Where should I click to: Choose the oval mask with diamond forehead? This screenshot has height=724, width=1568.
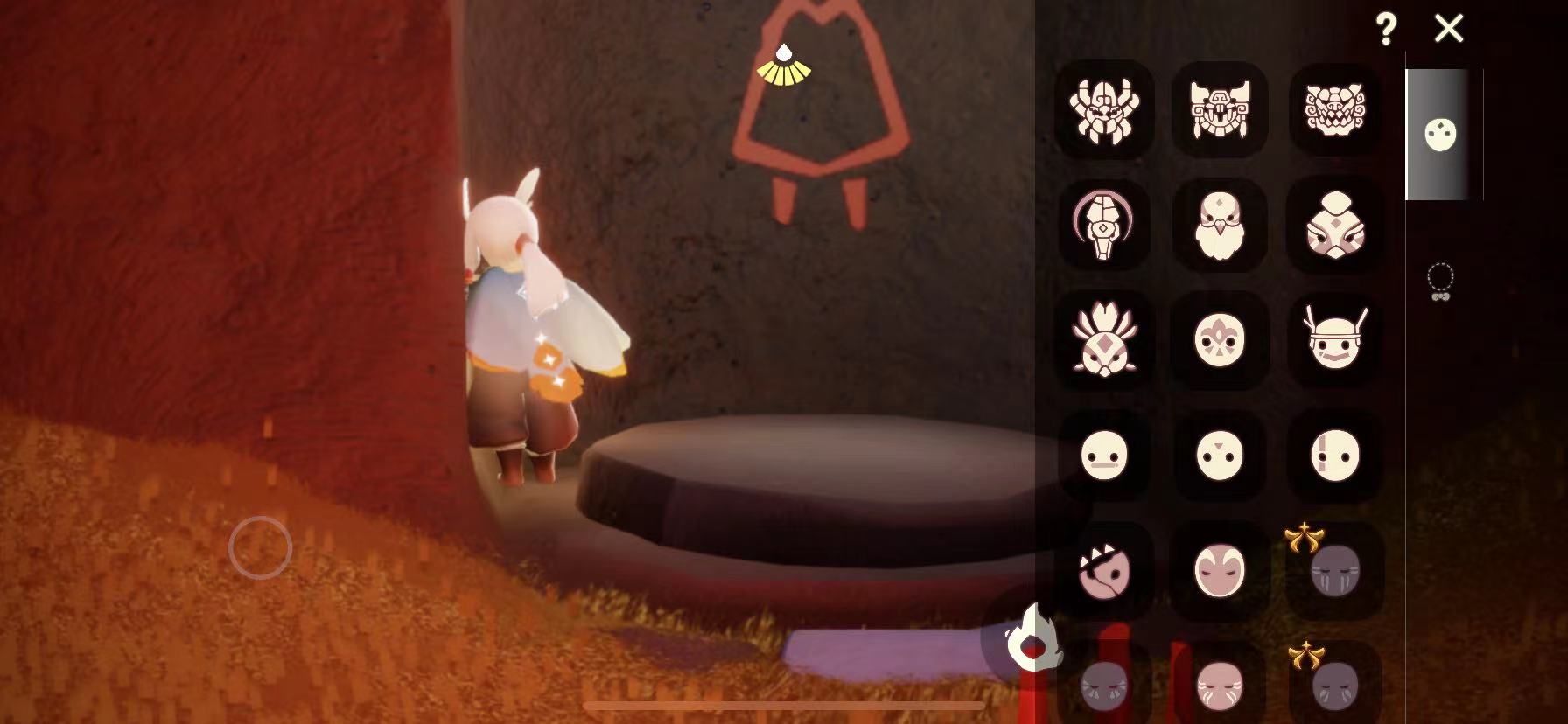coord(1220,340)
